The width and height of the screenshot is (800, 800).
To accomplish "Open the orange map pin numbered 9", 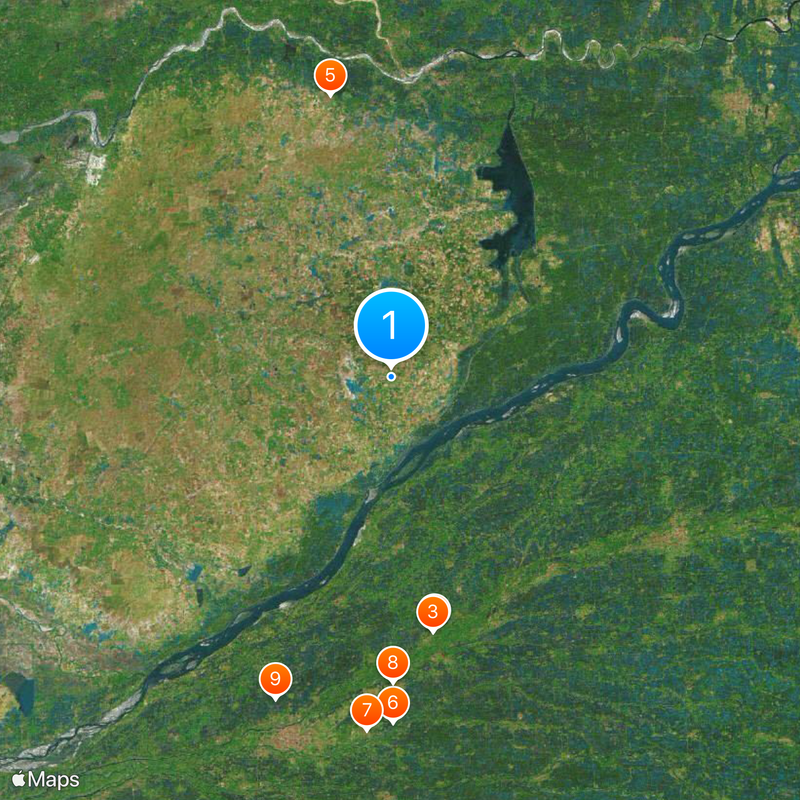I will pyautogui.click(x=275, y=679).
